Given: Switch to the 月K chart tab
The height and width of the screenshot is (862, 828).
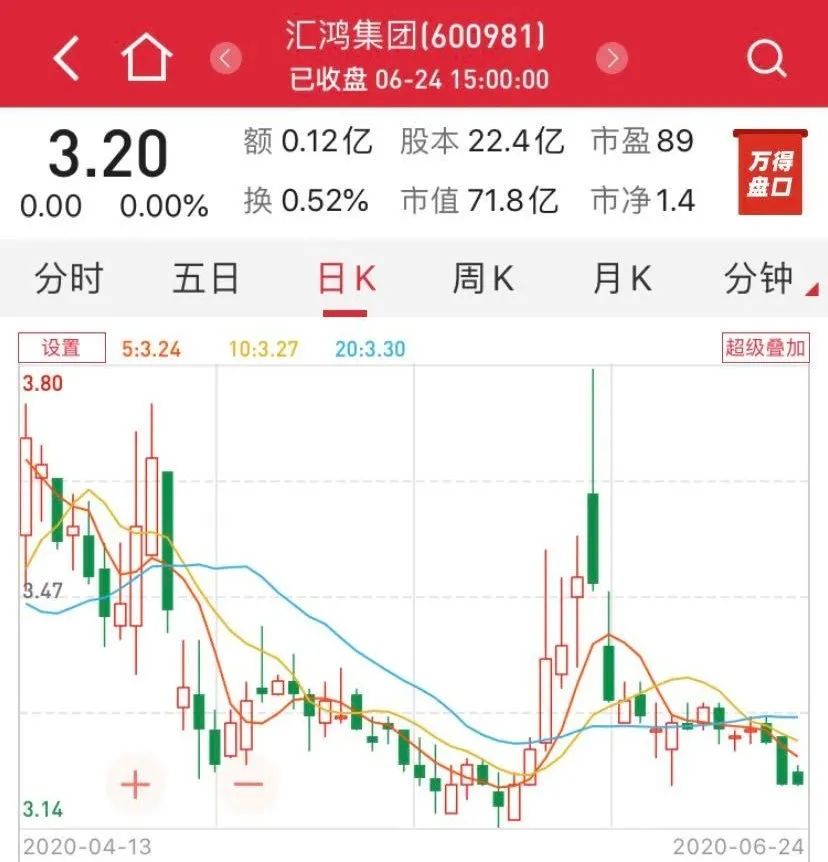Looking at the screenshot, I should click(621, 279).
